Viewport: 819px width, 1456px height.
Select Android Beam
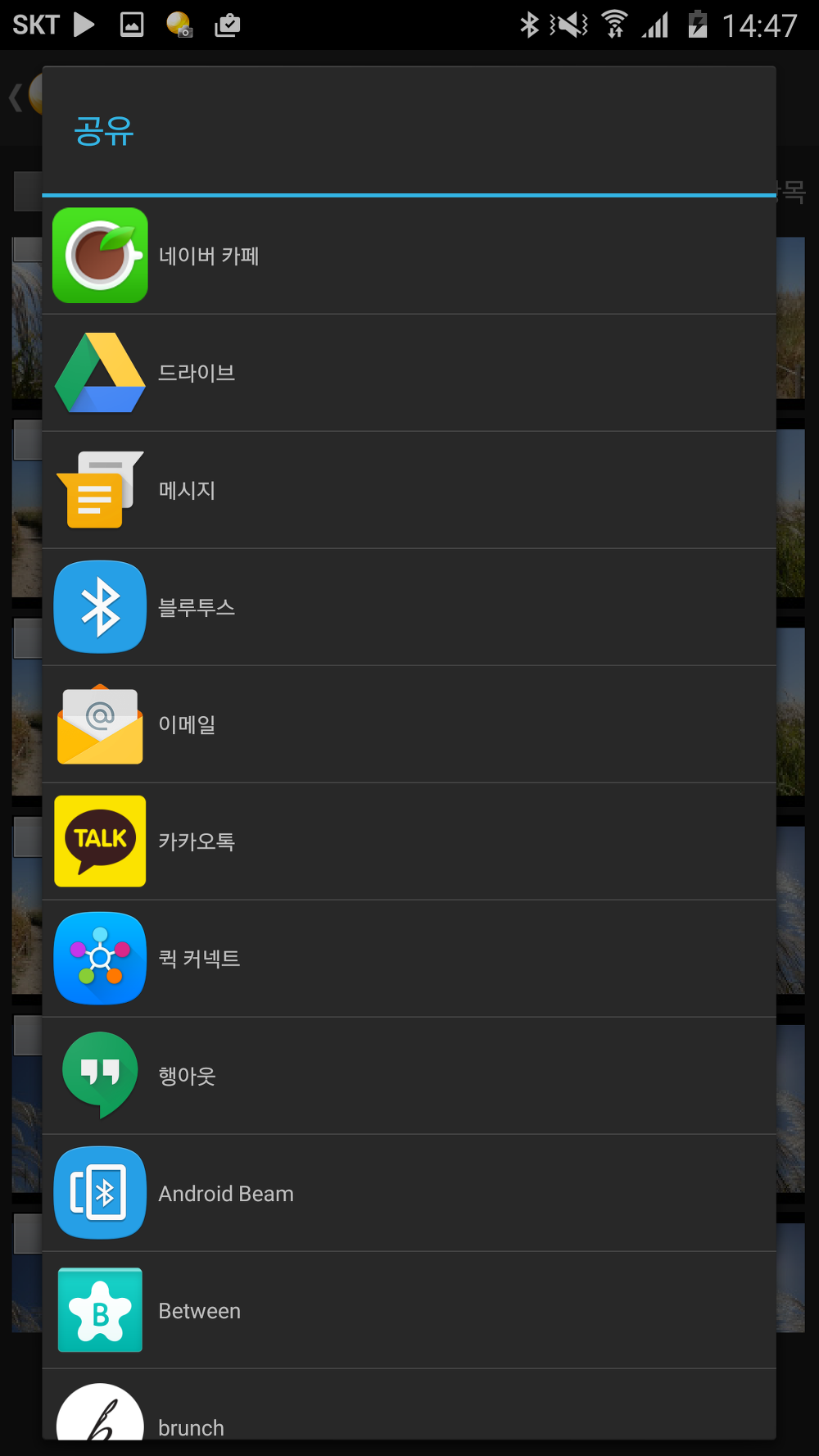pyautogui.click(x=408, y=1193)
